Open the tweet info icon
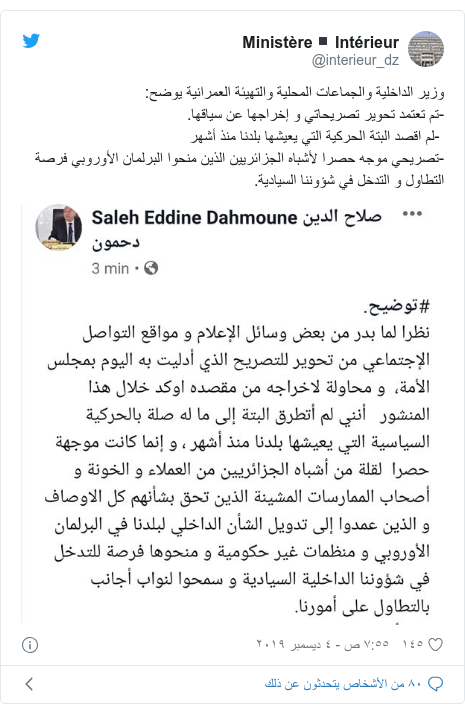465x713 pixels. pos(30,645)
